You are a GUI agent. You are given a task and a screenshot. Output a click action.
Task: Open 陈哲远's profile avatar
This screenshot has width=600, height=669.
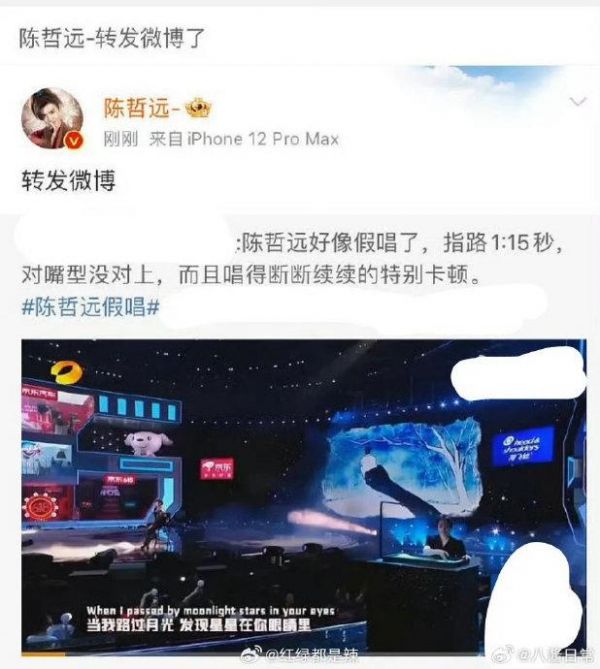52,122
